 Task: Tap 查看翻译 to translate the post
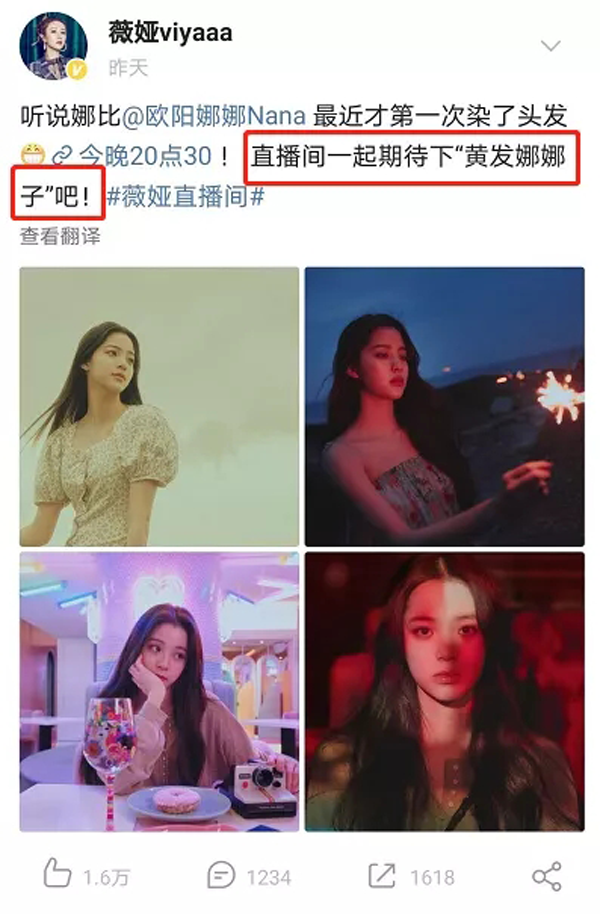[61, 236]
